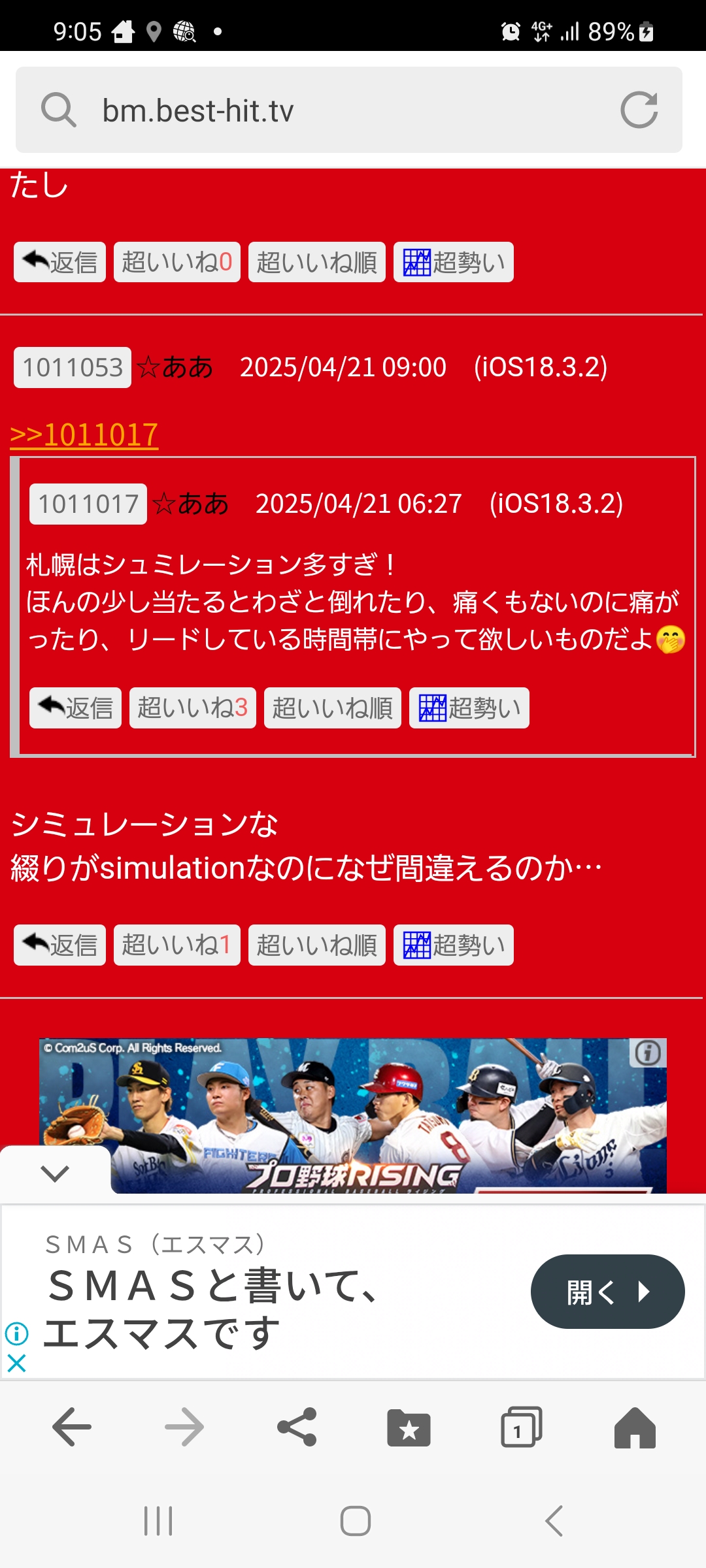
Task: Open the bookmarks folder
Action: (409, 1427)
